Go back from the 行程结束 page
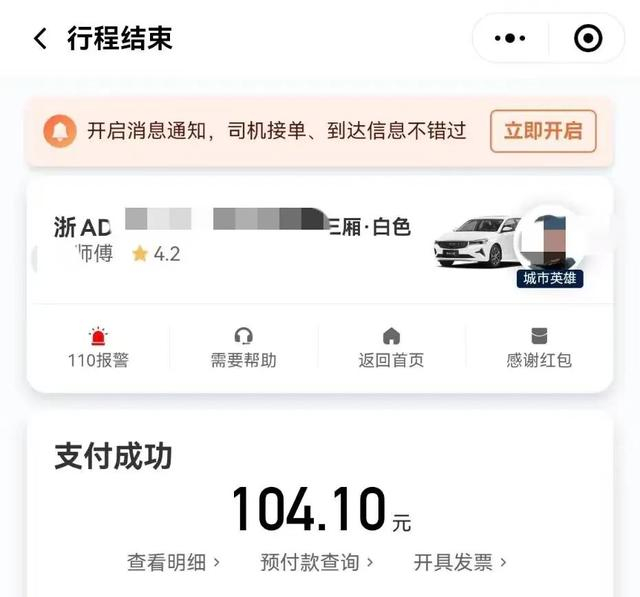This screenshot has height=597, width=640. pos(40,38)
